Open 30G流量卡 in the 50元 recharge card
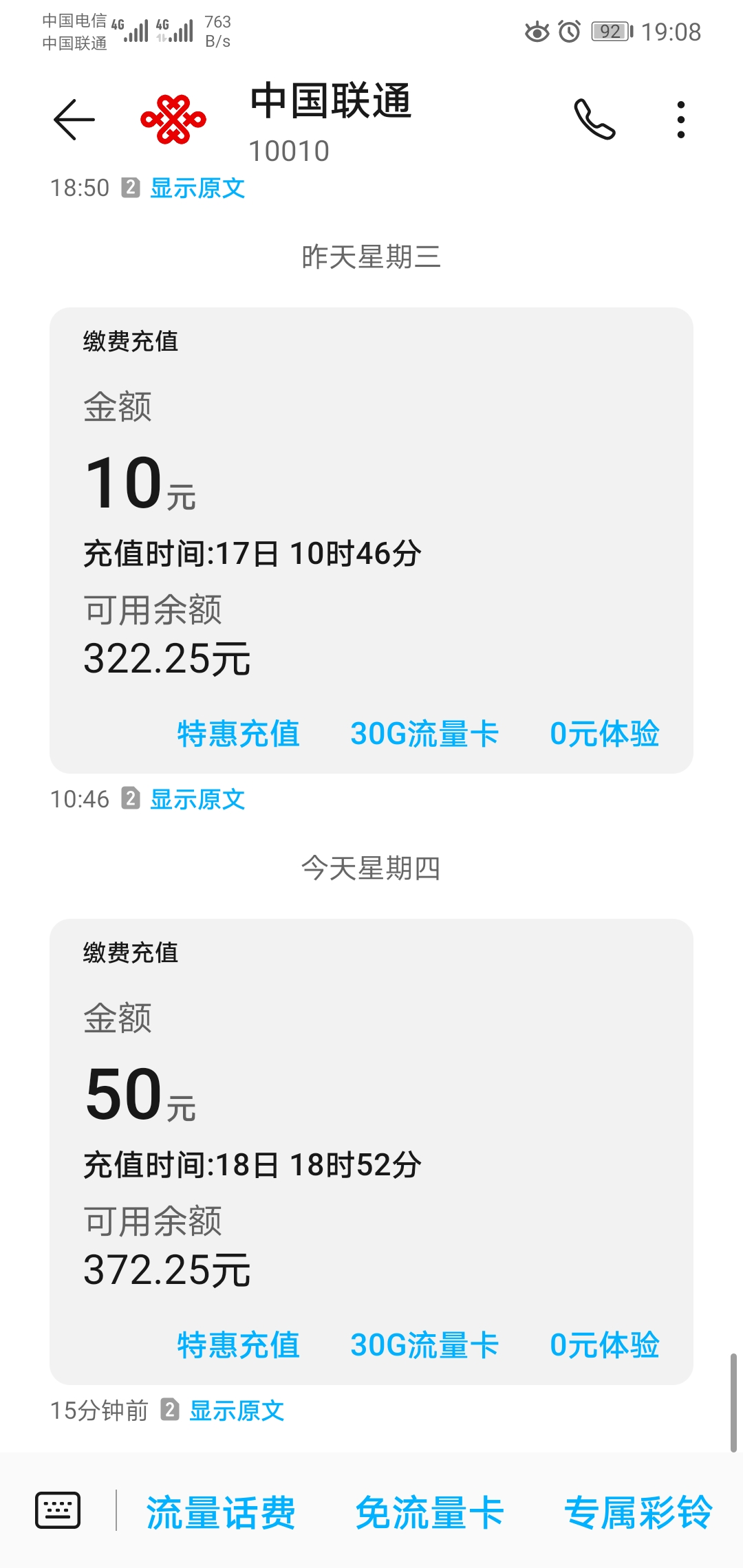The height and width of the screenshot is (1568, 743). (x=424, y=1344)
